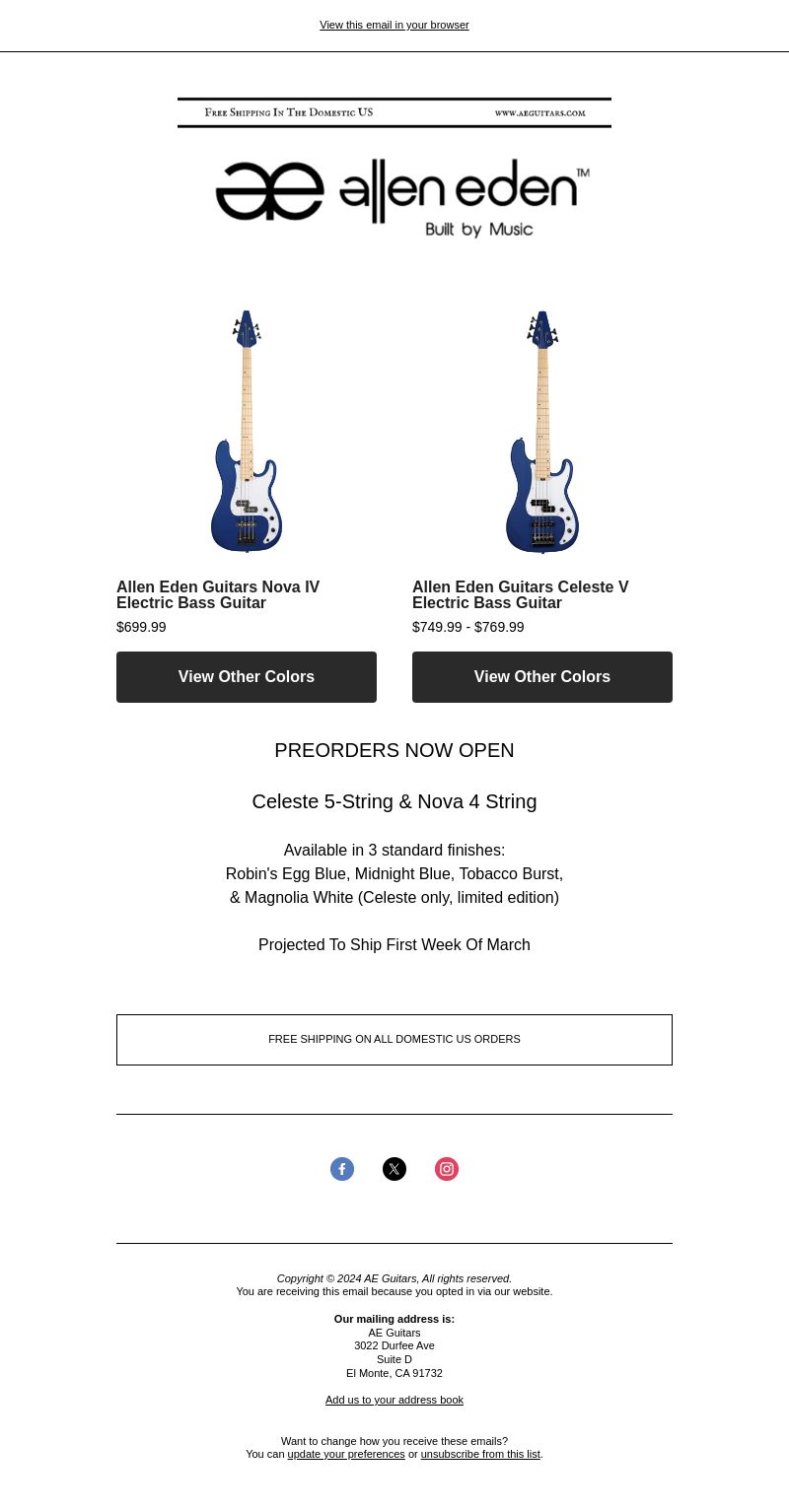
Task: Open the Instagram profile icon
Action: (x=447, y=1169)
